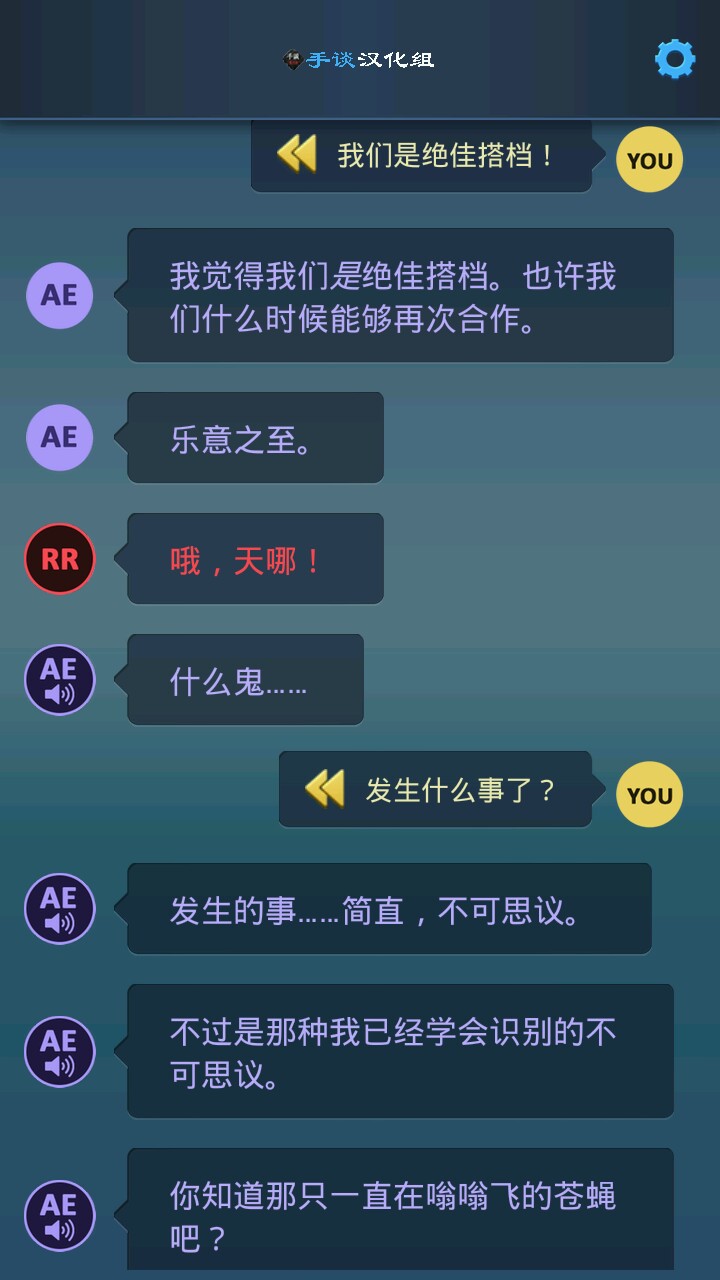This screenshot has height=1280, width=720.
Task: Open the settings gear
Action: (x=675, y=60)
